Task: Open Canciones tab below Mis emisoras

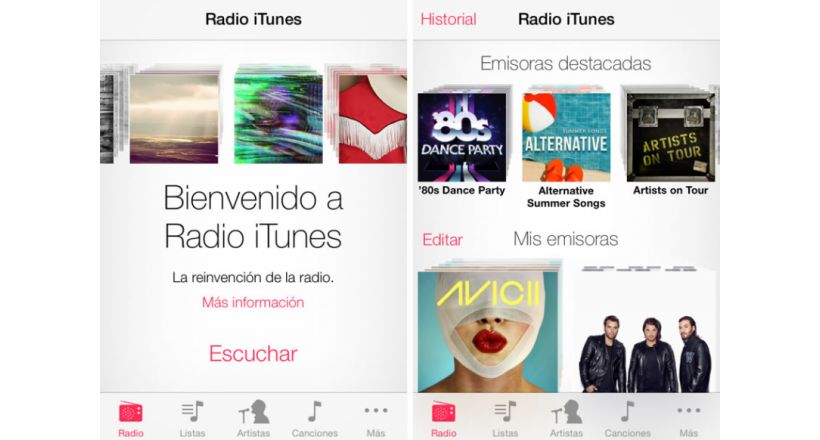Action: (x=627, y=419)
